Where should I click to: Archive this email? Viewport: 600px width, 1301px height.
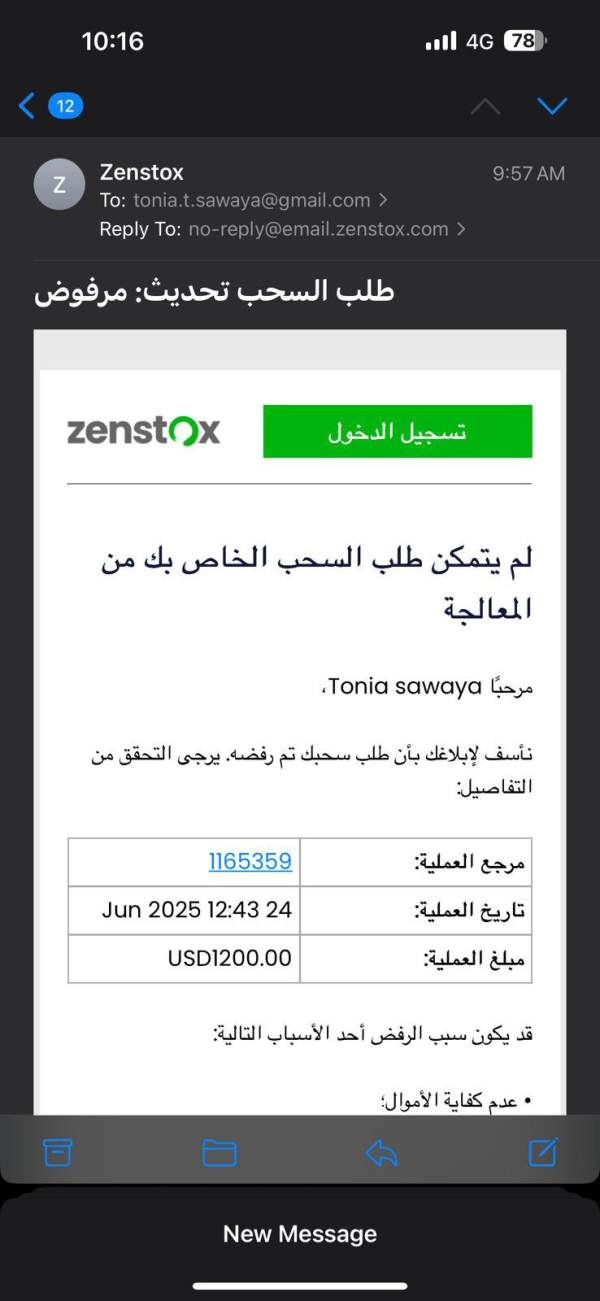pos(58,1153)
